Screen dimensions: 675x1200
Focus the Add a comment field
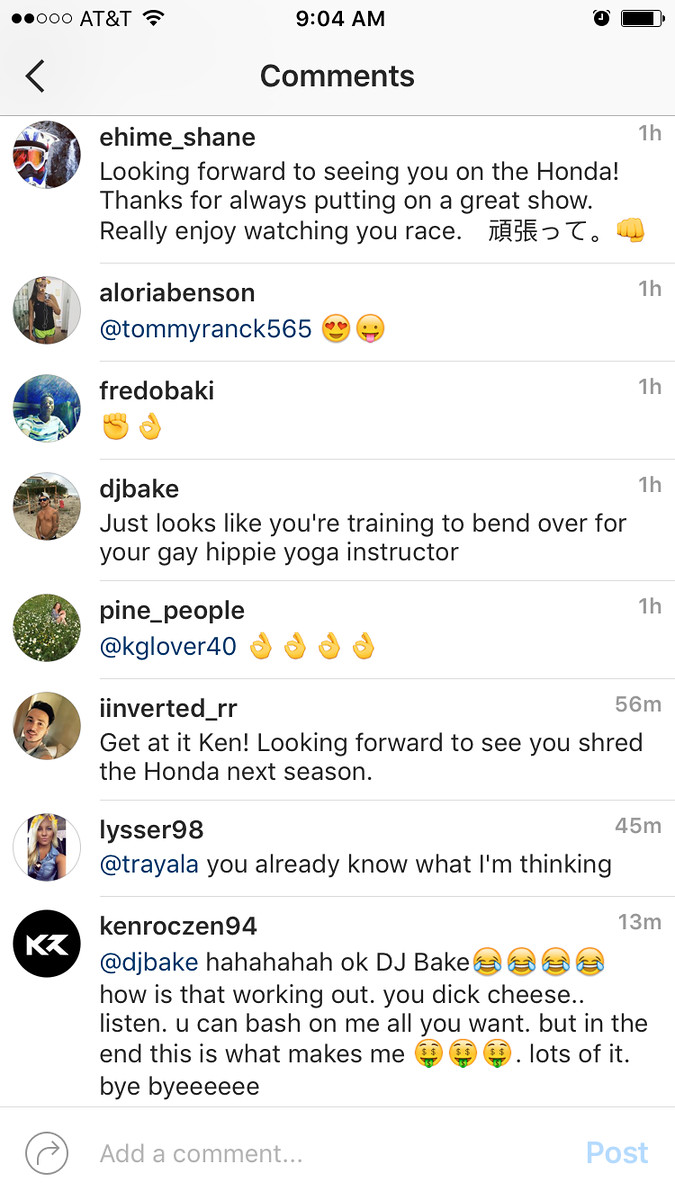[300, 1154]
